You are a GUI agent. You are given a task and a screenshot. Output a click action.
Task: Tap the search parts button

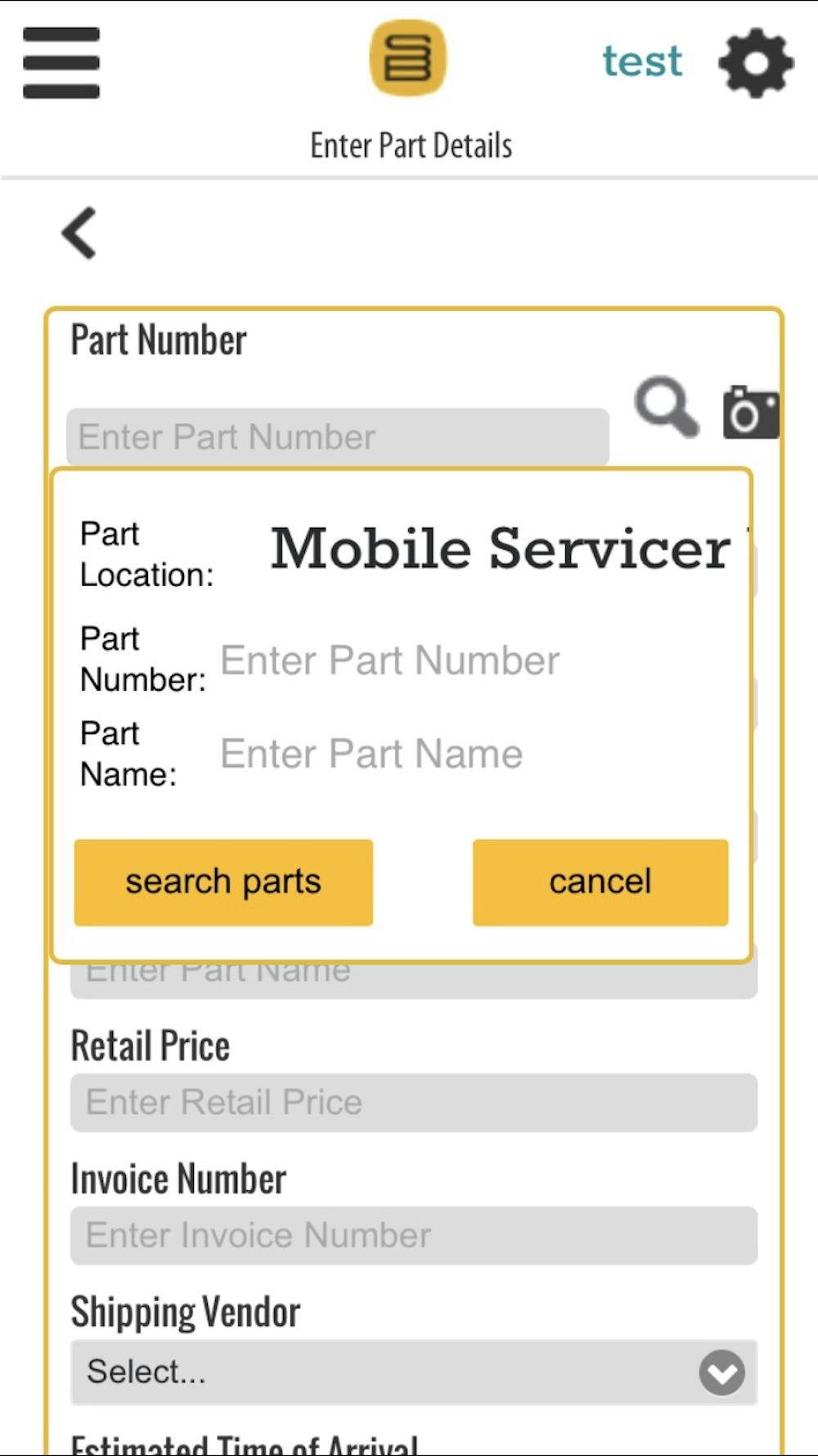click(x=223, y=882)
